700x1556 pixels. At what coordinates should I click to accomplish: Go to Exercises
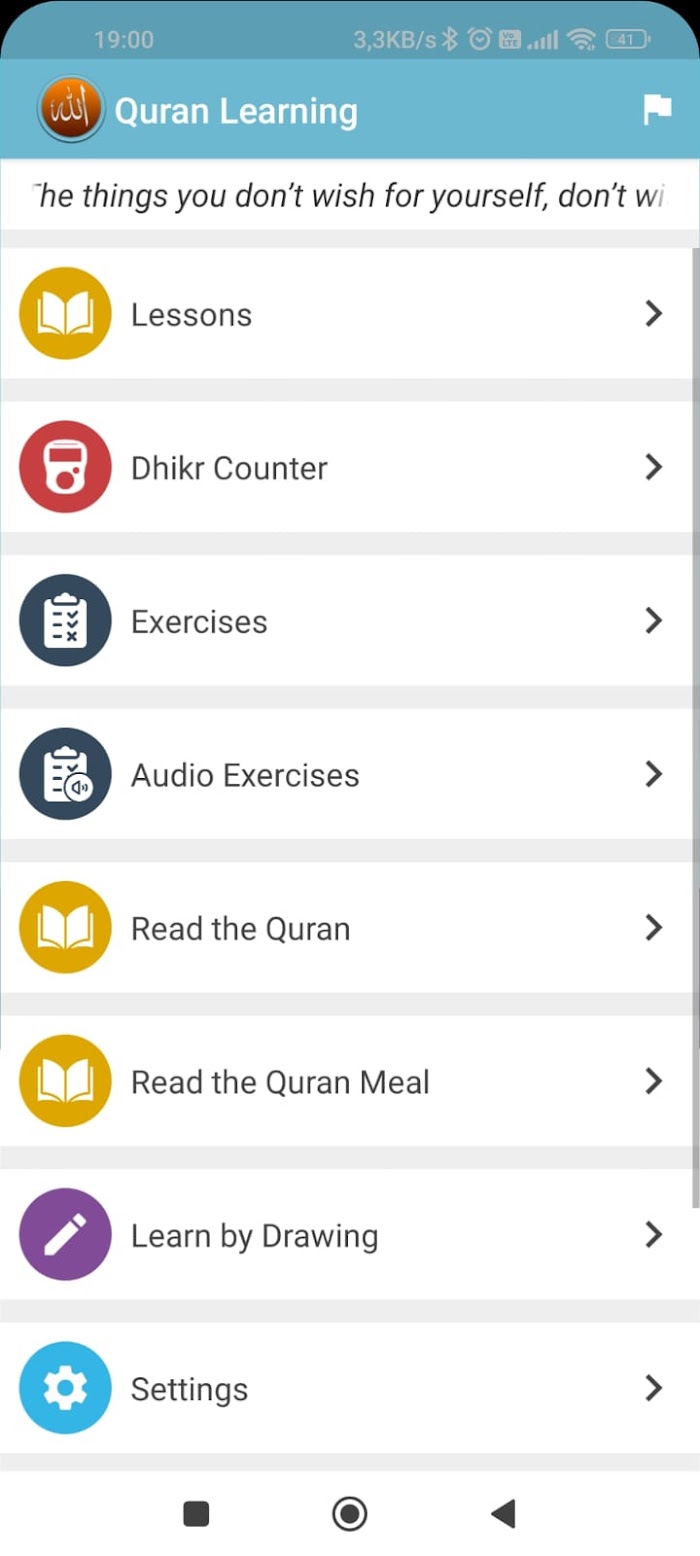[x=346, y=621]
